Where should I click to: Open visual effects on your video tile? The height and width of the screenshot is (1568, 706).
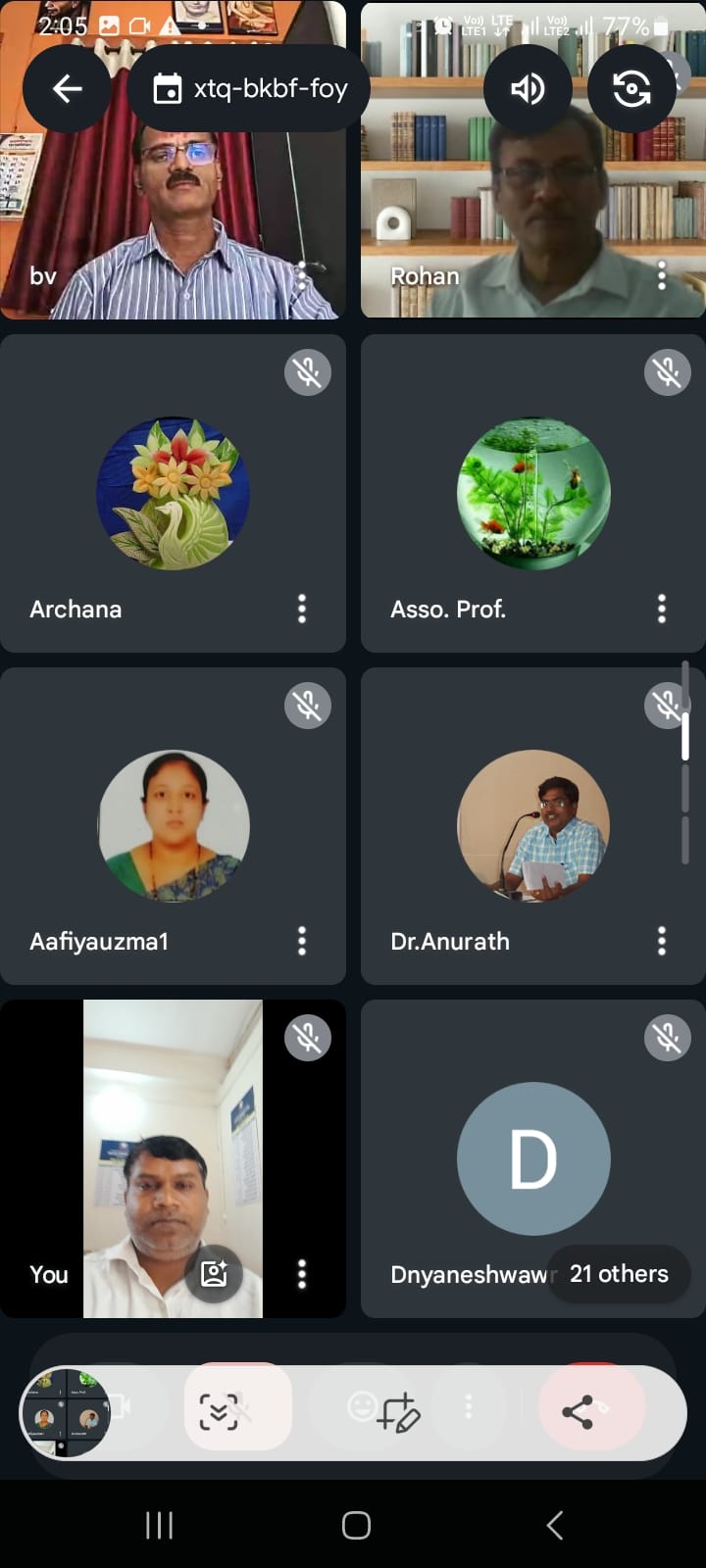(x=214, y=1273)
